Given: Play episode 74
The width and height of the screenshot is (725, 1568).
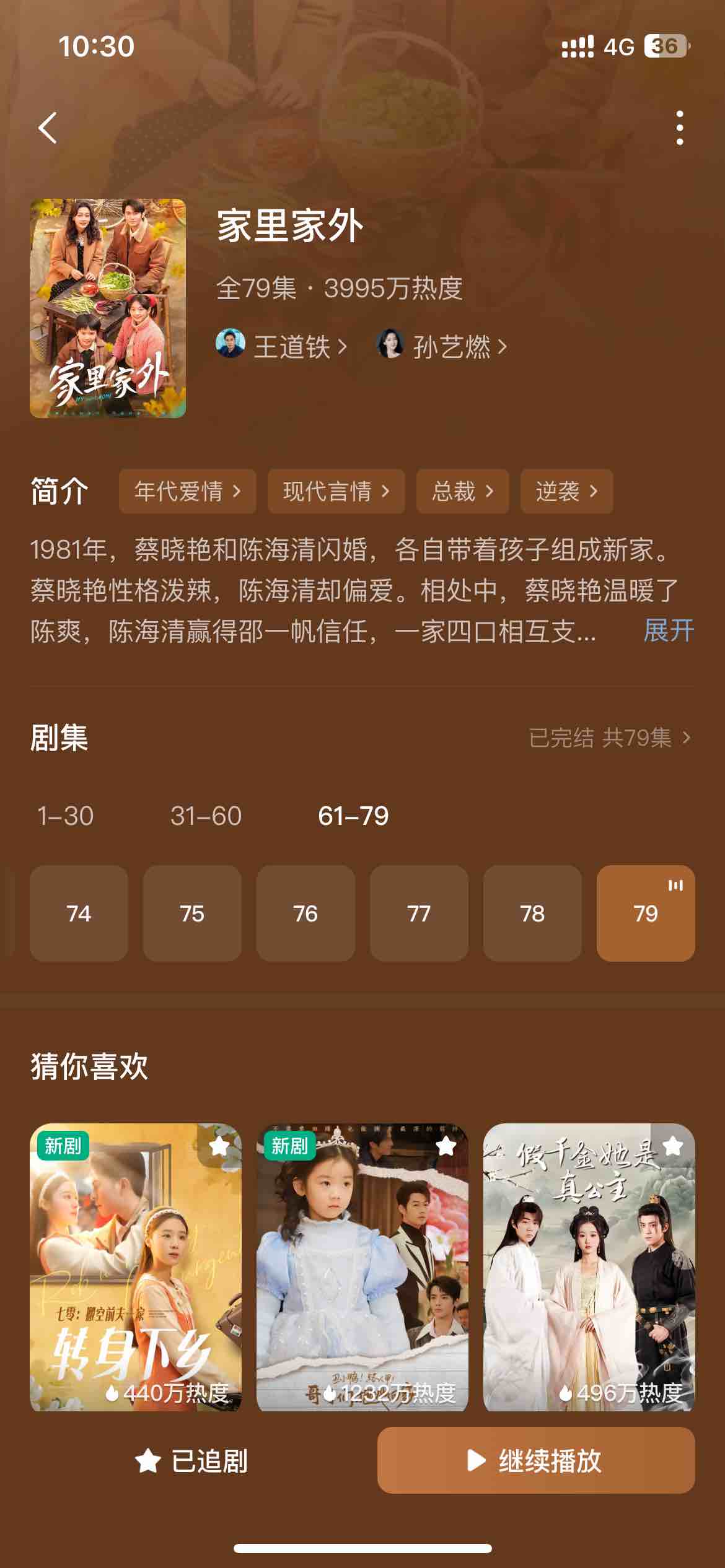Looking at the screenshot, I should (x=79, y=913).
